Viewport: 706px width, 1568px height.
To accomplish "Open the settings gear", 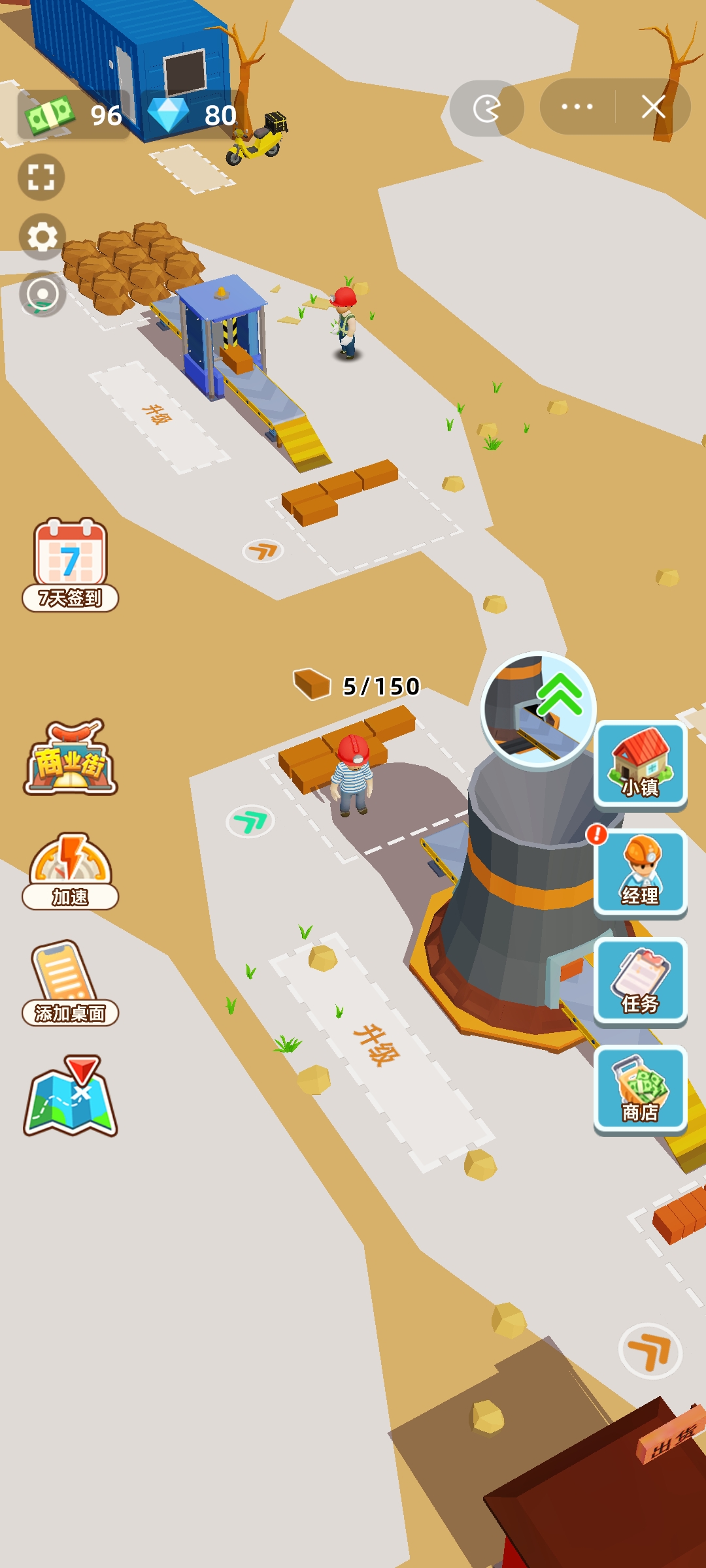I will click(42, 237).
